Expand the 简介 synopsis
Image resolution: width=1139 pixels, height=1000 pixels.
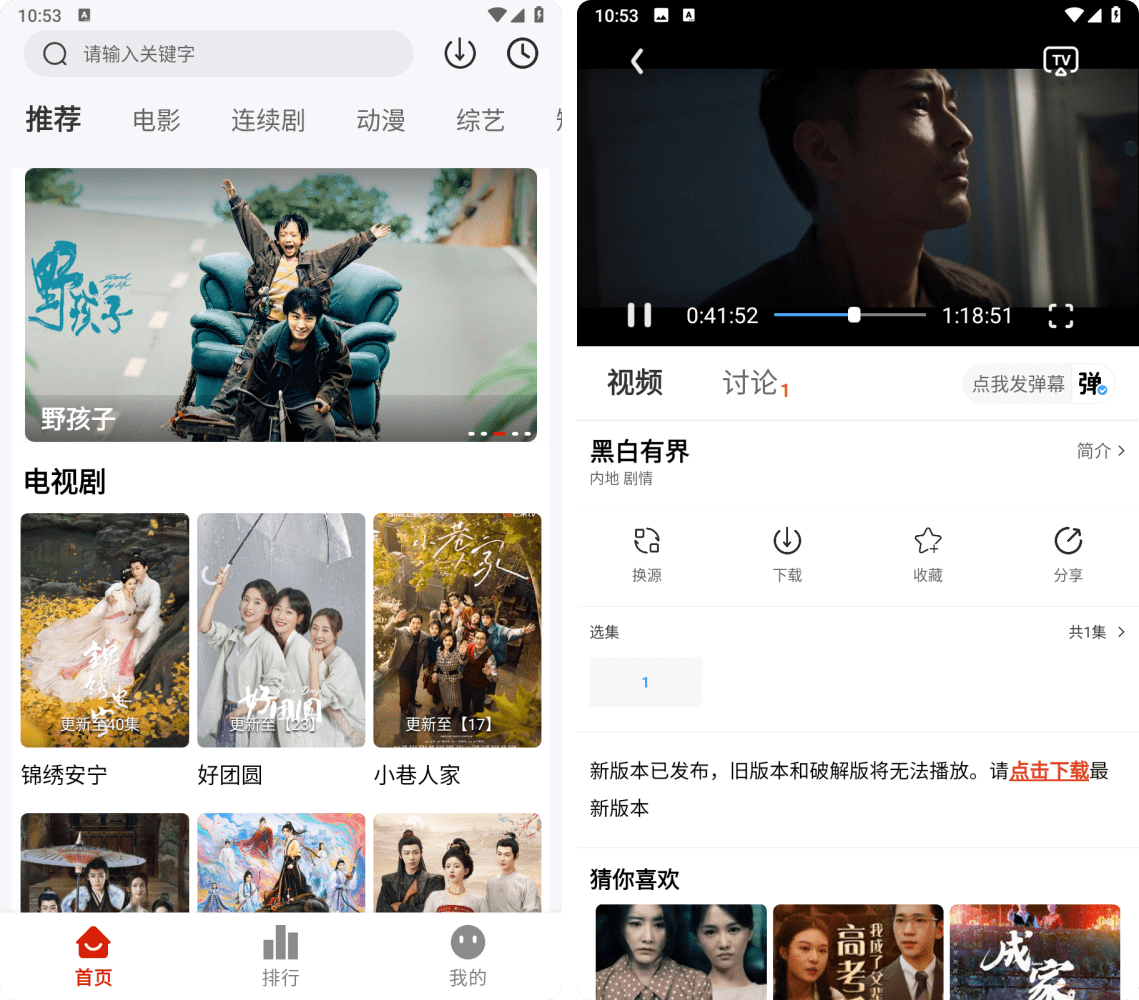tap(1101, 451)
